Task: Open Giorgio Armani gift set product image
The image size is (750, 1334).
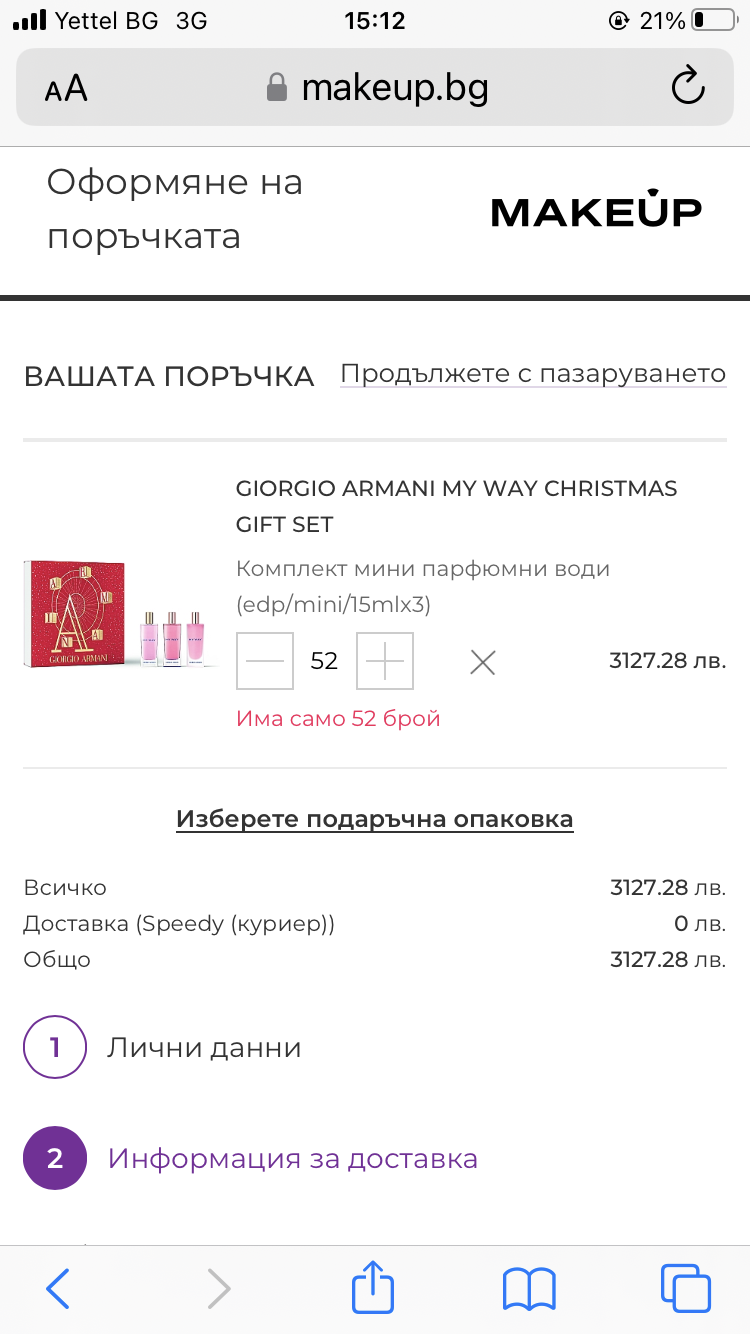Action: (118, 612)
